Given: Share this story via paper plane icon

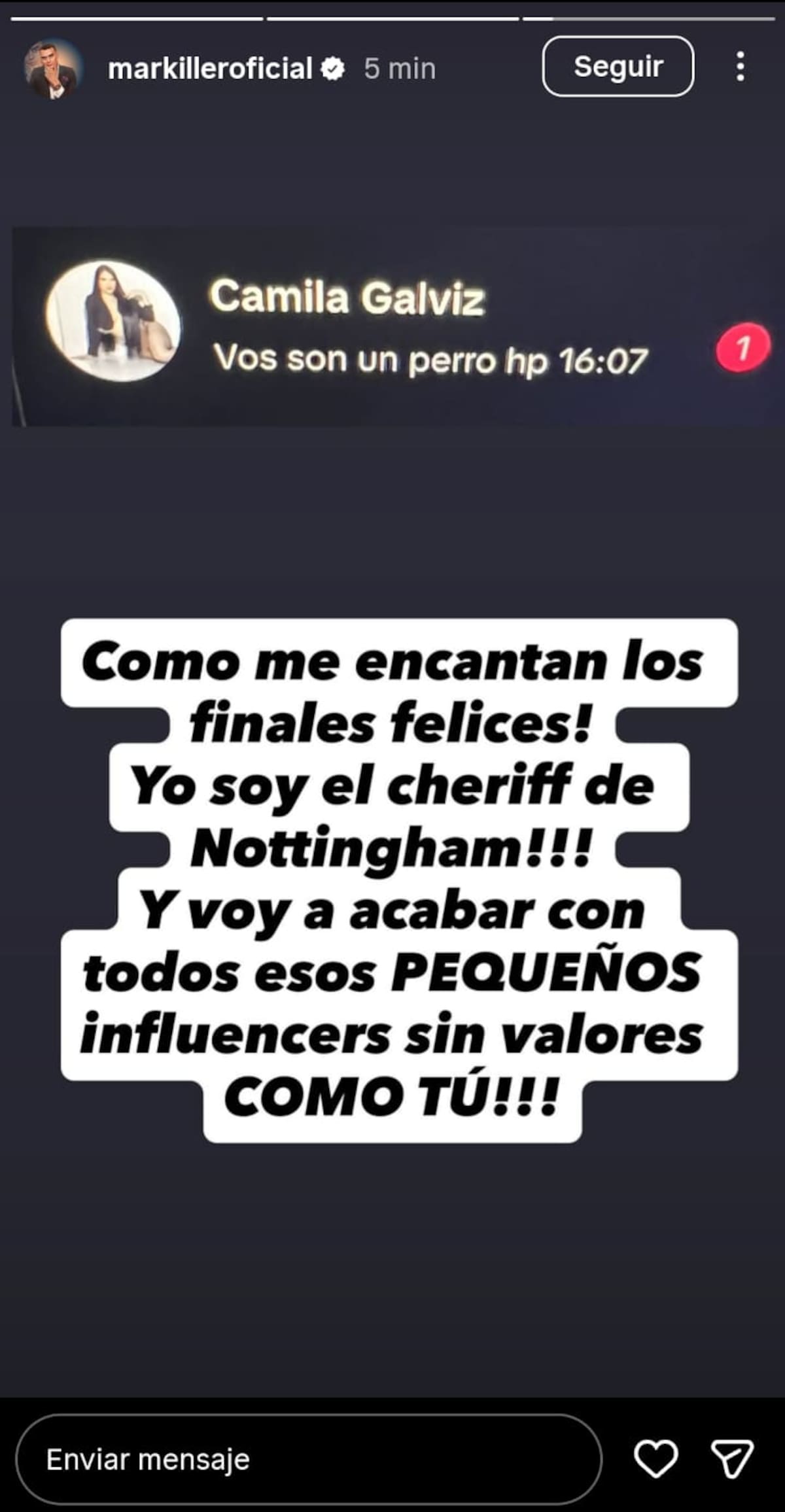Looking at the screenshot, I should pos(733,1459).
